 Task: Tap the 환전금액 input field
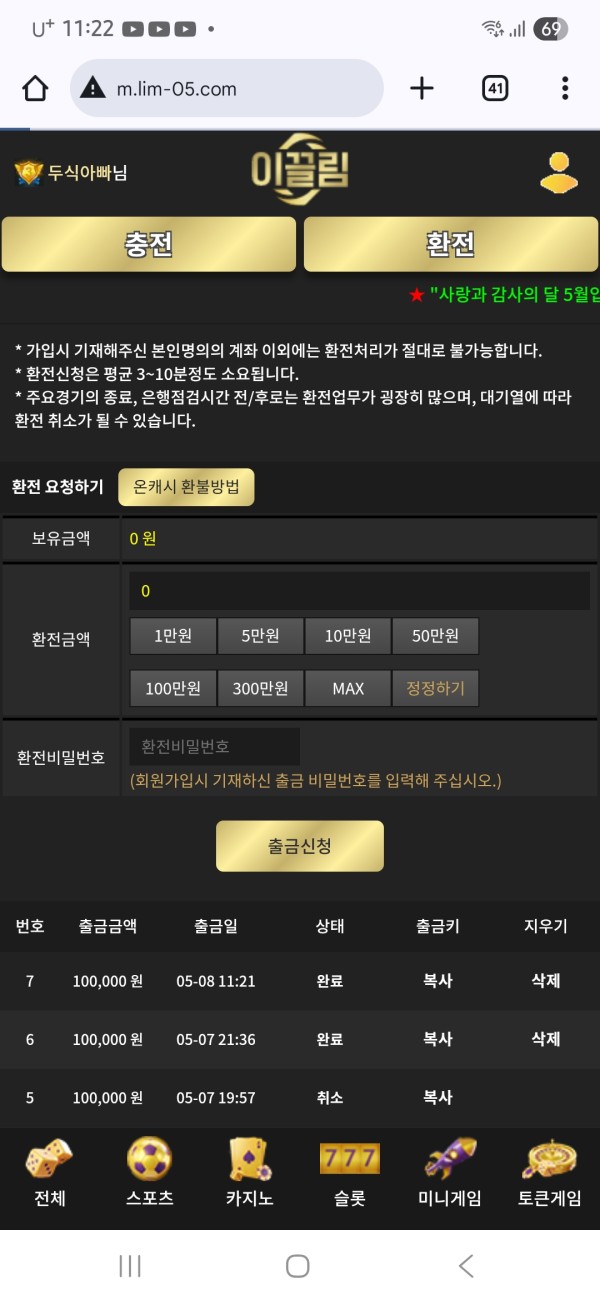tap(360, 591)
